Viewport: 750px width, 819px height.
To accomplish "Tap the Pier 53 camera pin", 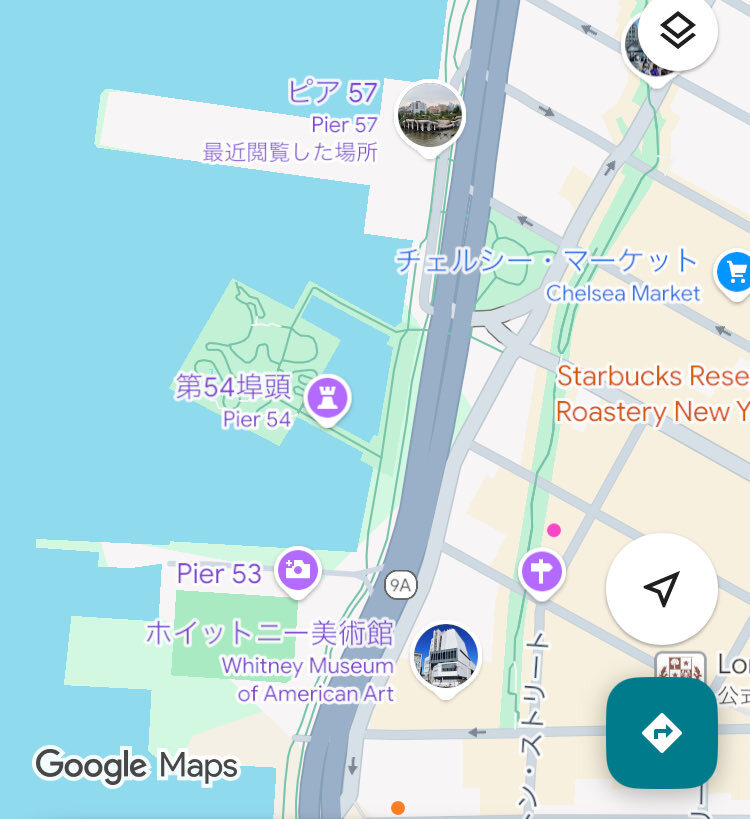I will tap(297, 570).
